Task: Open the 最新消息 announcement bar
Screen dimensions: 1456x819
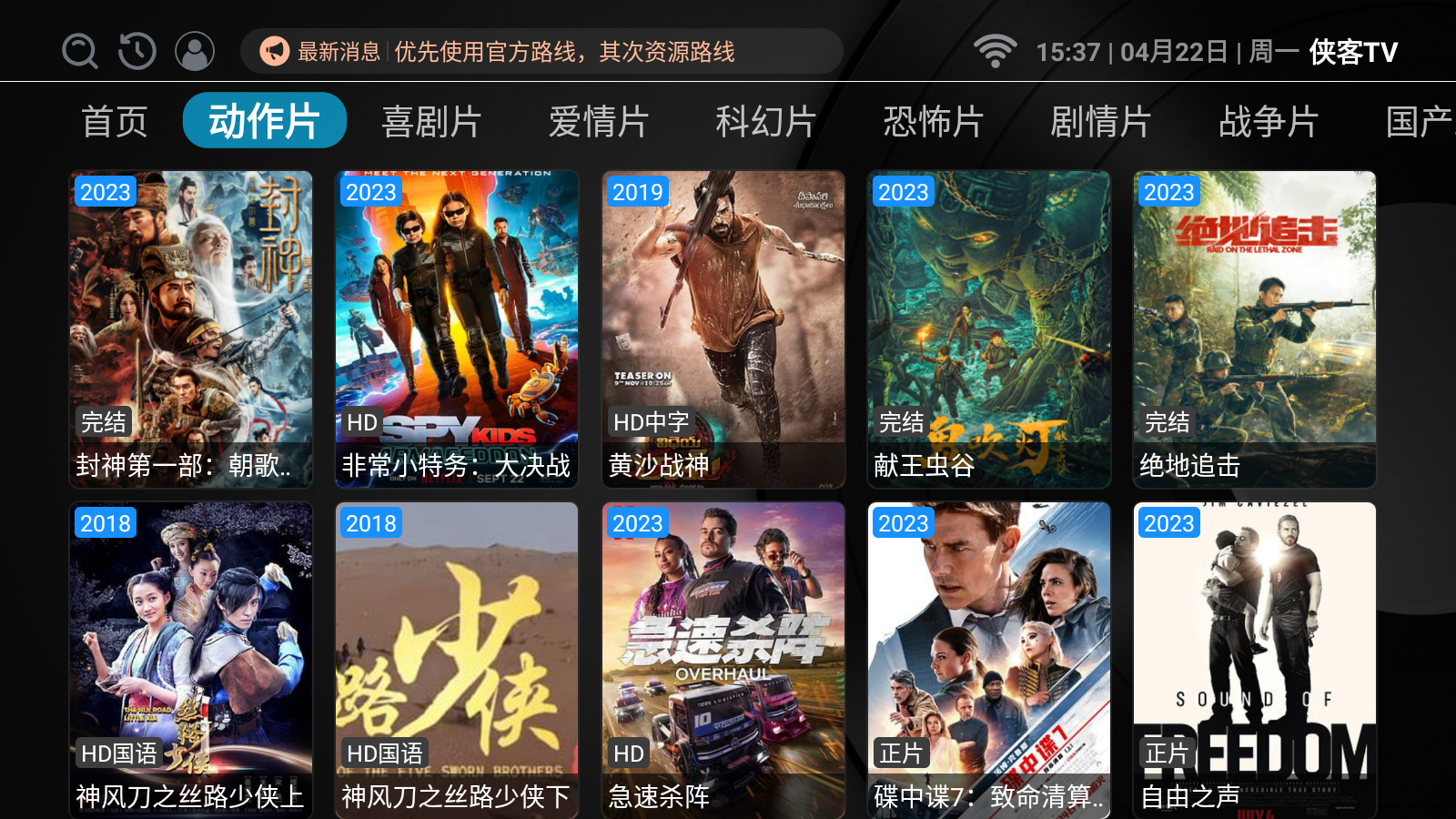Action: point(541,51)
